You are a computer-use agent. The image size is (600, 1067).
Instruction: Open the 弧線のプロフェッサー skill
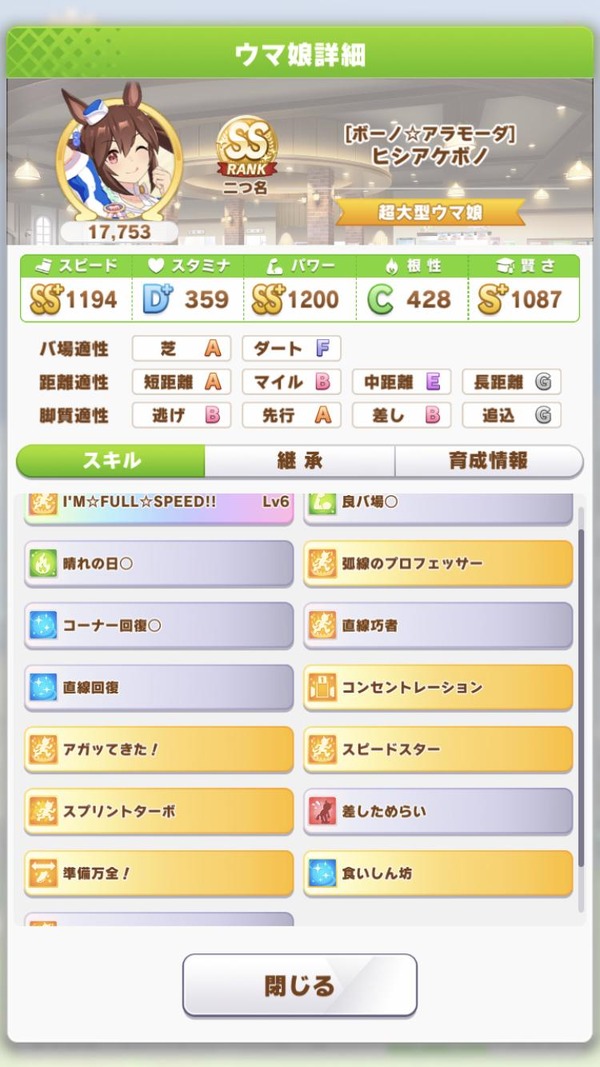coord(438,563)
